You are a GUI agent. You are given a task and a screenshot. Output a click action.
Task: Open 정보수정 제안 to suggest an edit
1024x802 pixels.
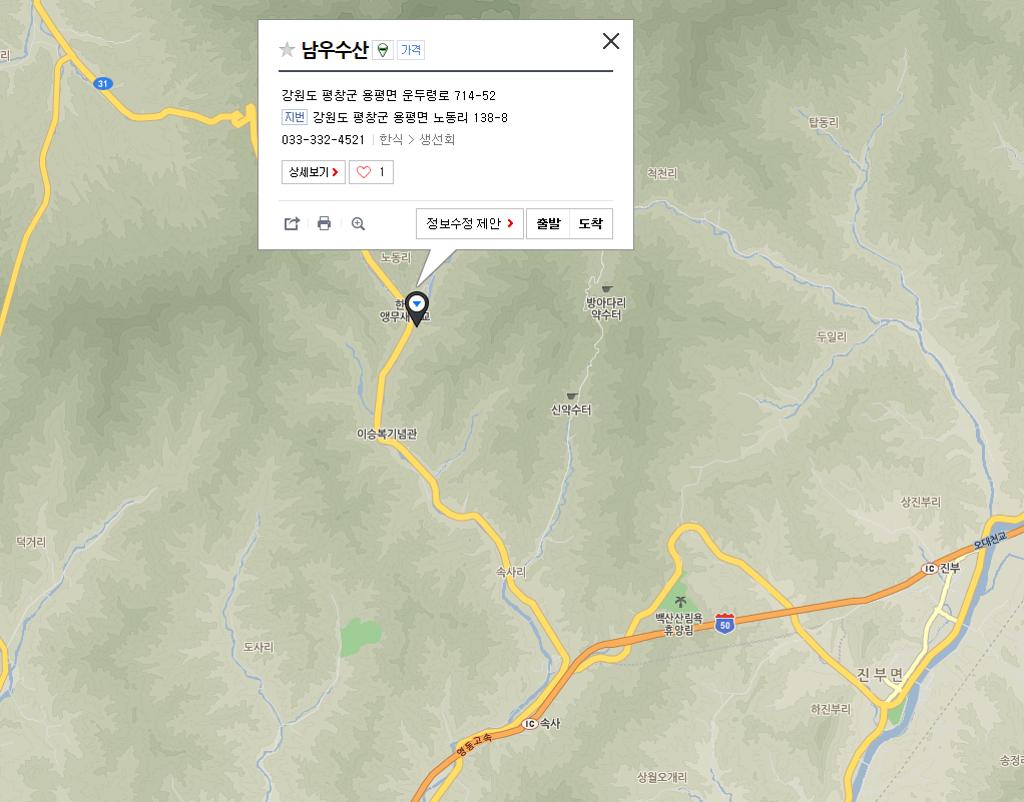pyautogui.click(x=470, y=223)
